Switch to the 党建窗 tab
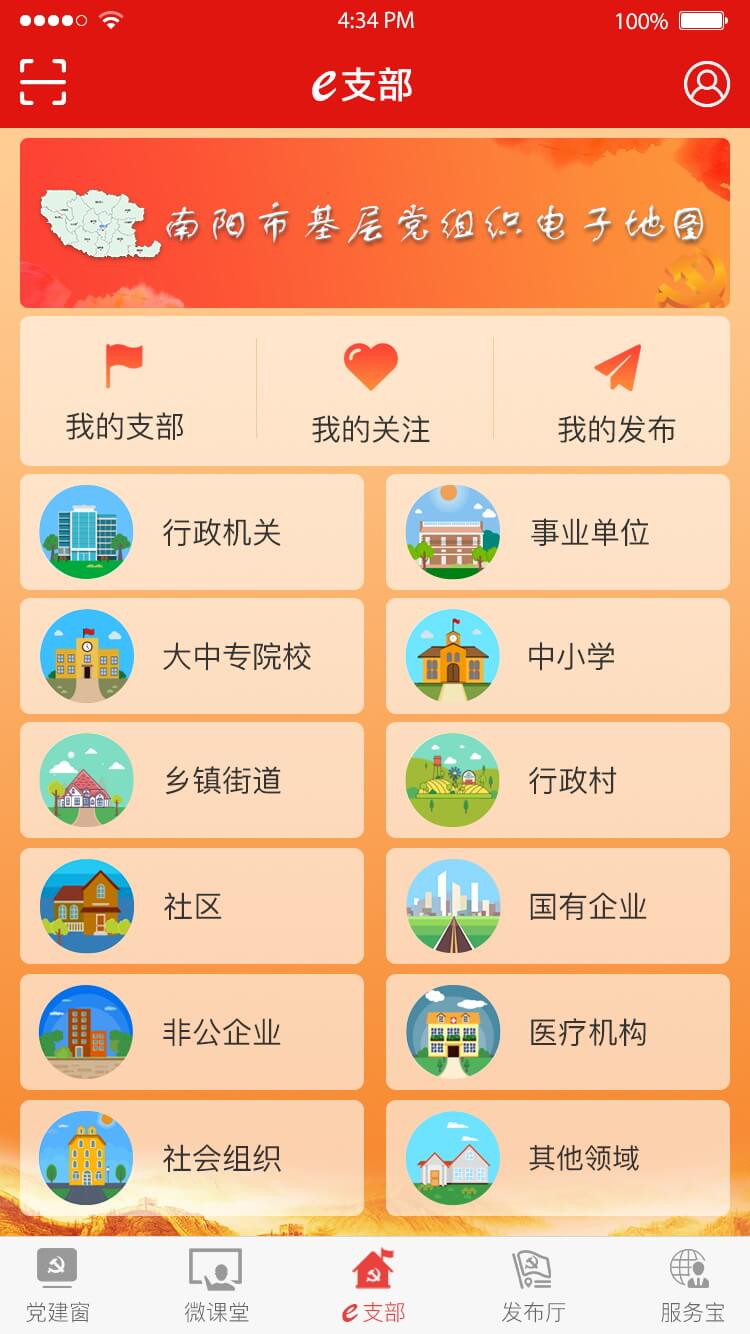The image size is (750, 1334). point(57,1286)
